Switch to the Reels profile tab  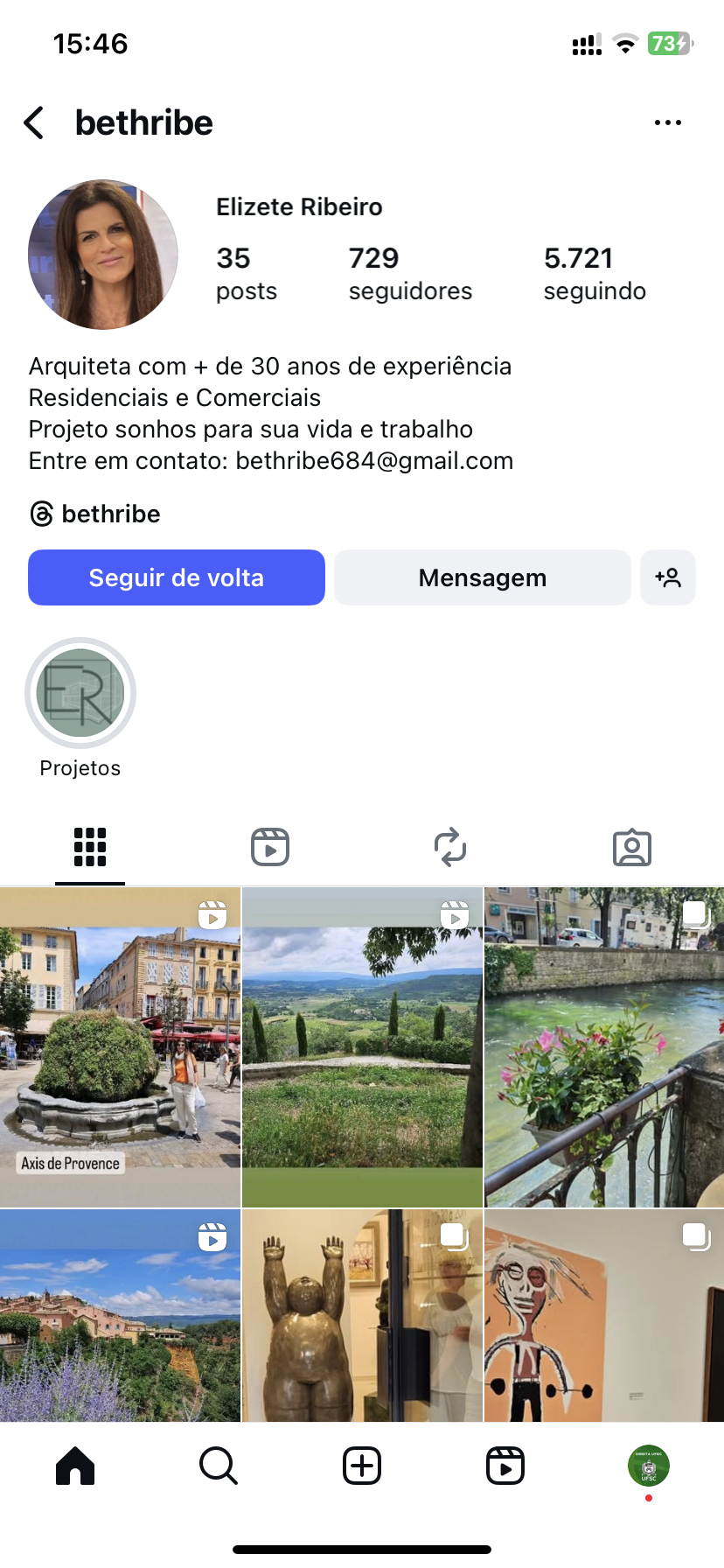(x=270, y=847)
